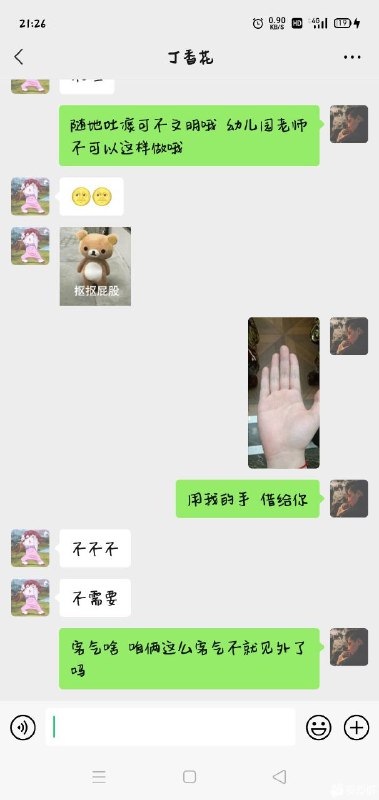Screen dimensions: 379x800
Task: Go back from the 丁香花 chat
Action: tap(19, 57)
